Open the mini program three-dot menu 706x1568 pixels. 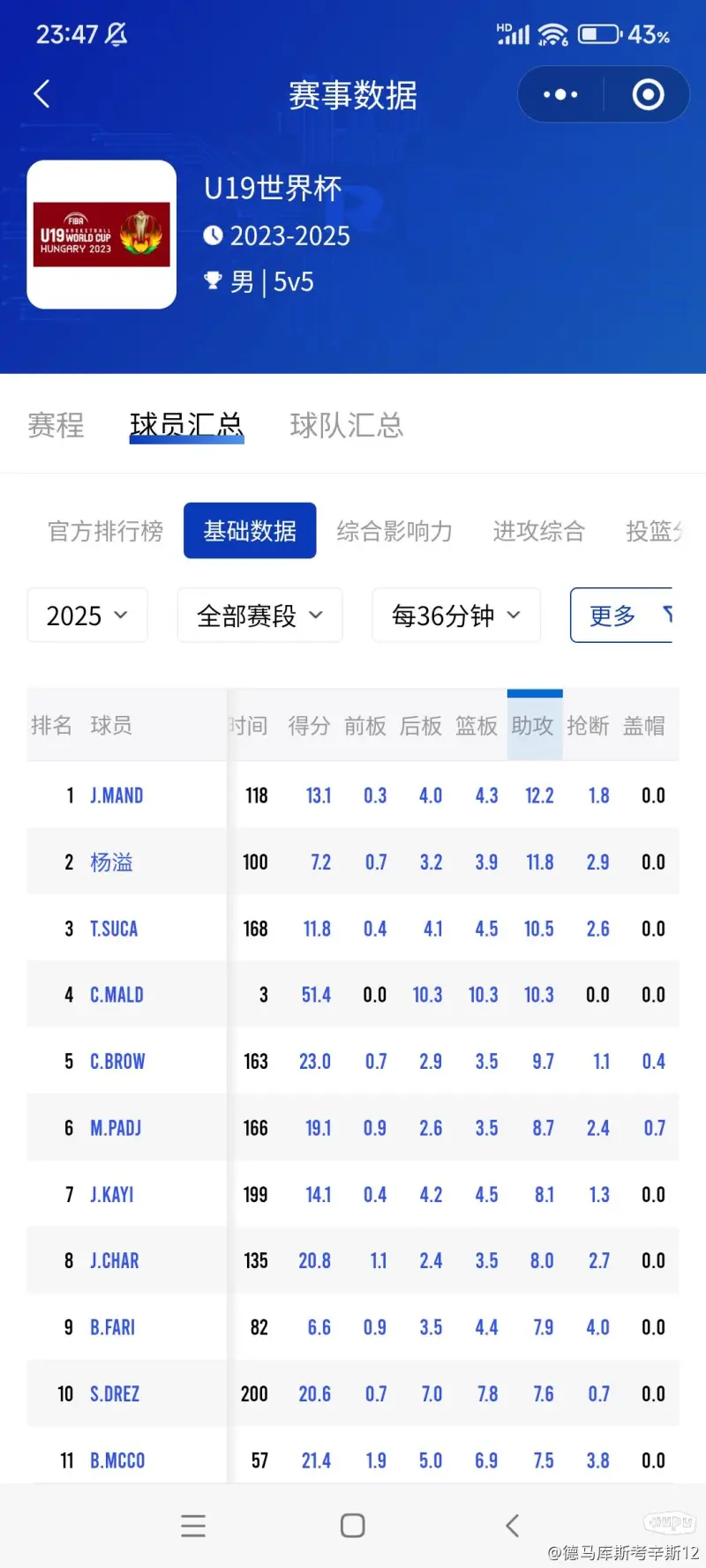coord(560,94)
